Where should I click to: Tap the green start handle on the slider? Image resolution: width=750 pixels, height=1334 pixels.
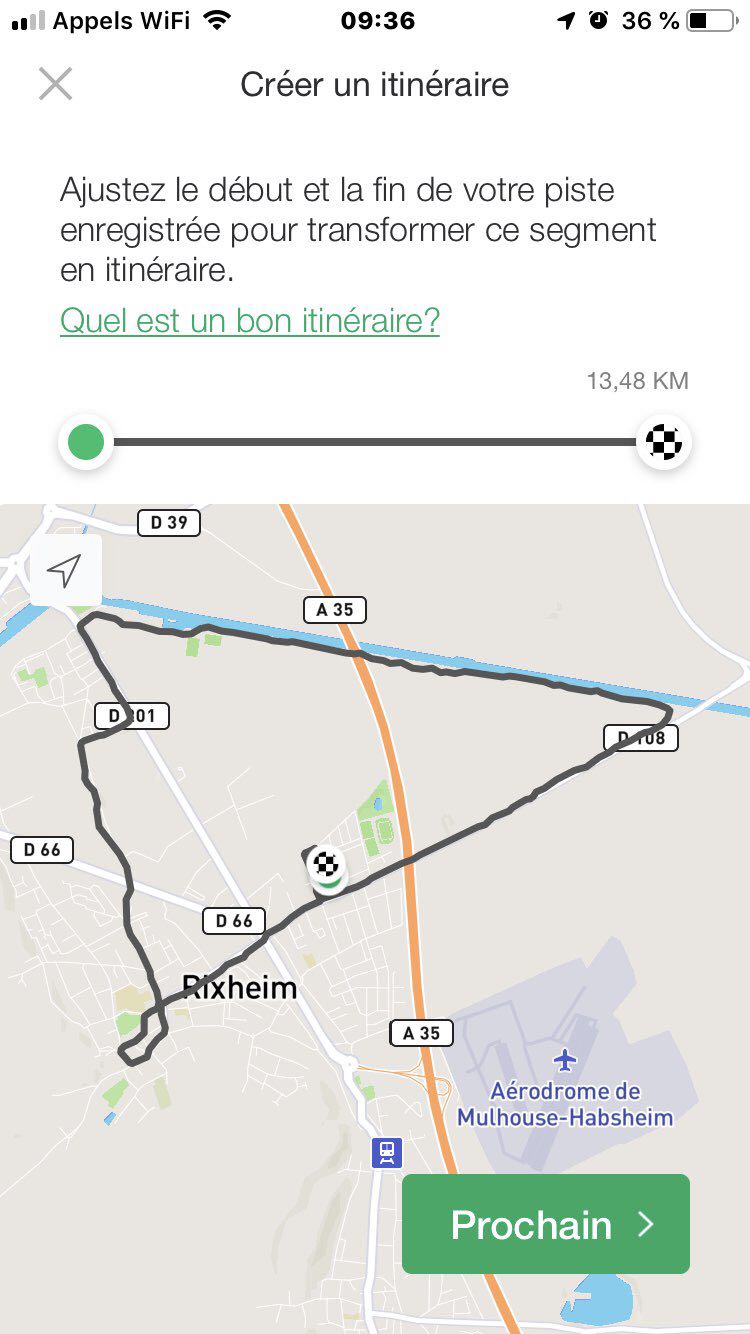click(x=86, y=441)
